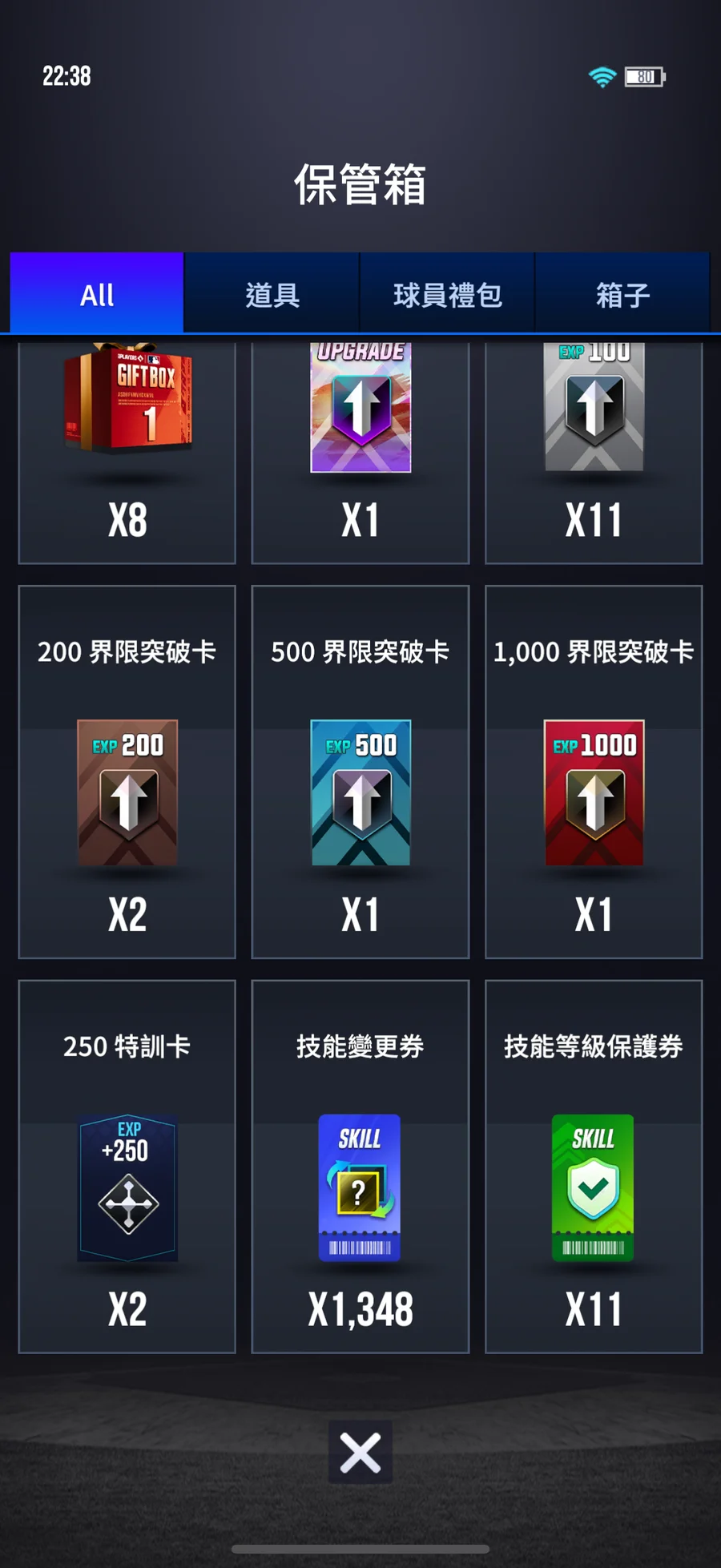
Task: Switch to the 道具 tab
Action: coord(272,294)
